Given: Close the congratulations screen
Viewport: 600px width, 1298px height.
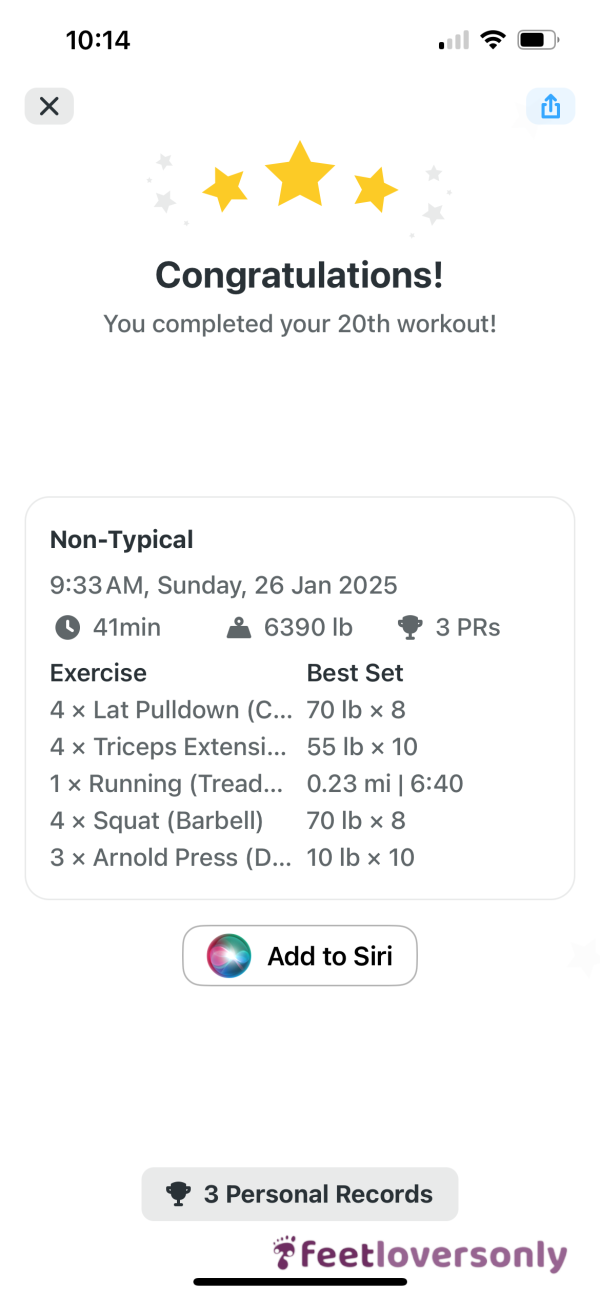Looking at the screenshot, I should (x=49, y=106).
